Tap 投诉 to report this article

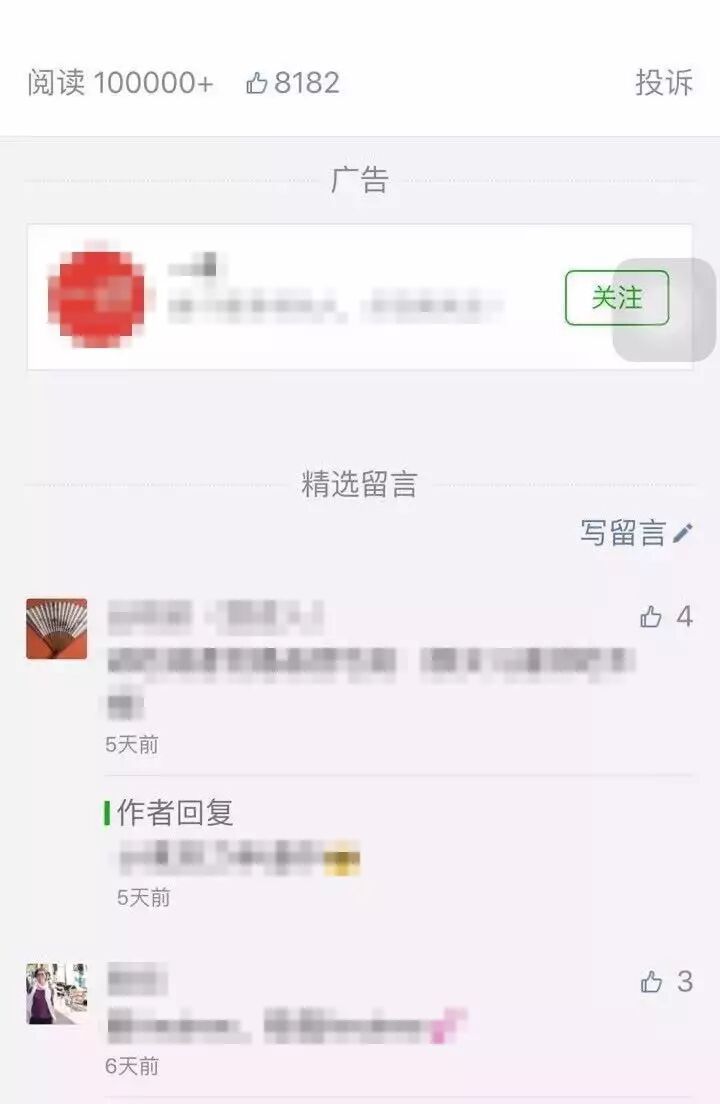(663, 83)
